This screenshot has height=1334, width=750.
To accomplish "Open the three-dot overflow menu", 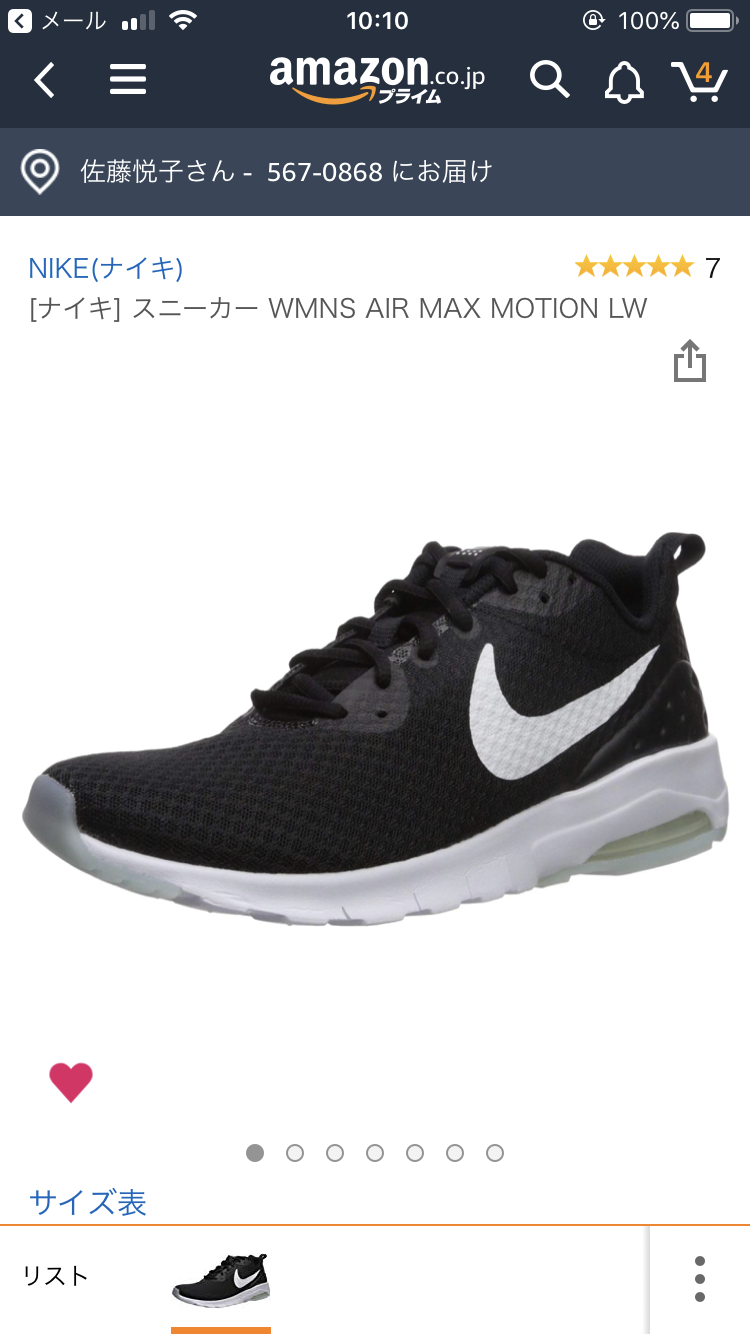I will click(699, 1279).
